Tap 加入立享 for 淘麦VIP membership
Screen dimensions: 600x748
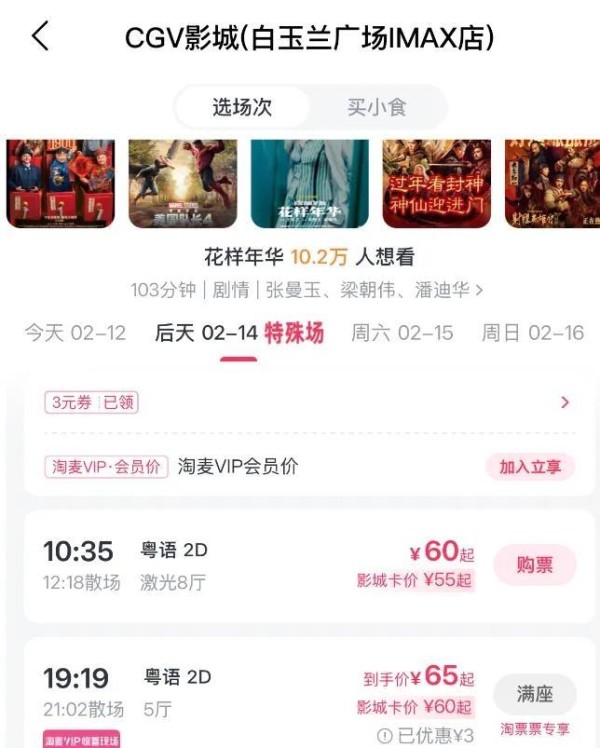pyautogui.click(x=530, y=467)
